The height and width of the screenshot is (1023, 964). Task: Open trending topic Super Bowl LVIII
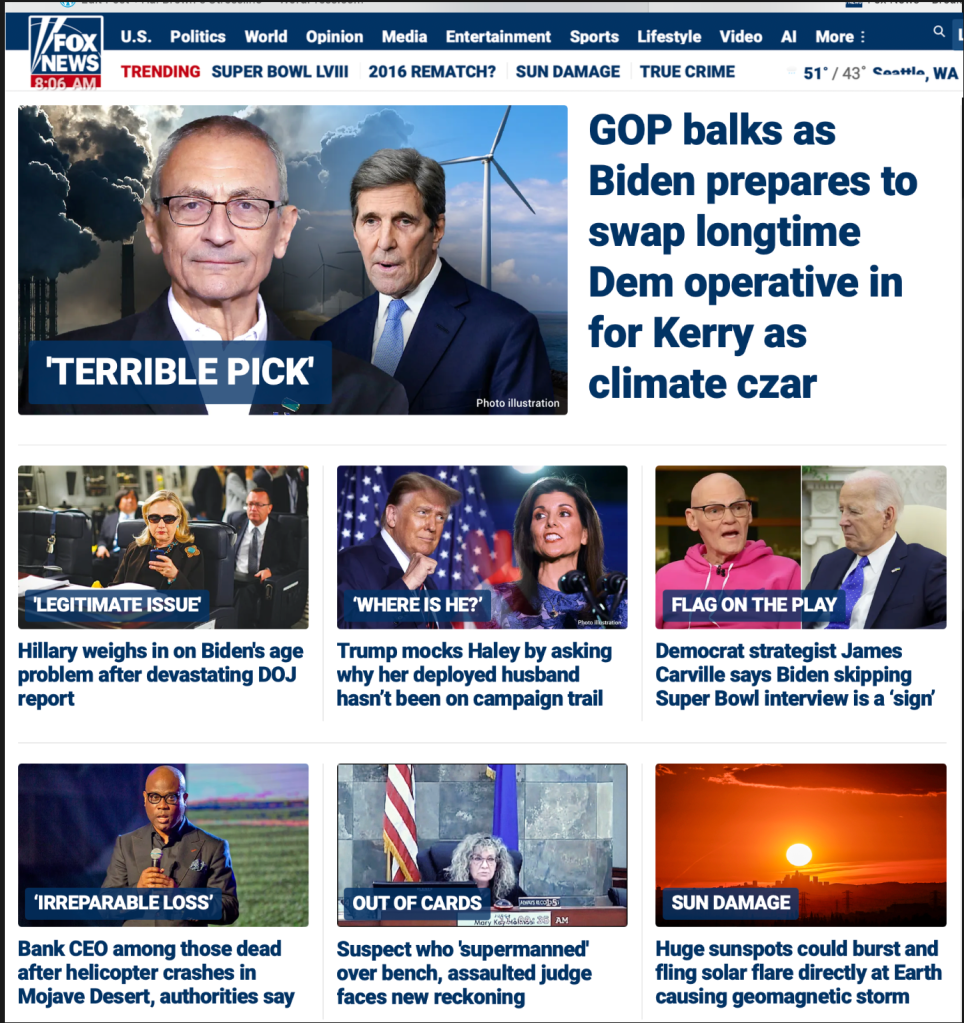point(280,72)
